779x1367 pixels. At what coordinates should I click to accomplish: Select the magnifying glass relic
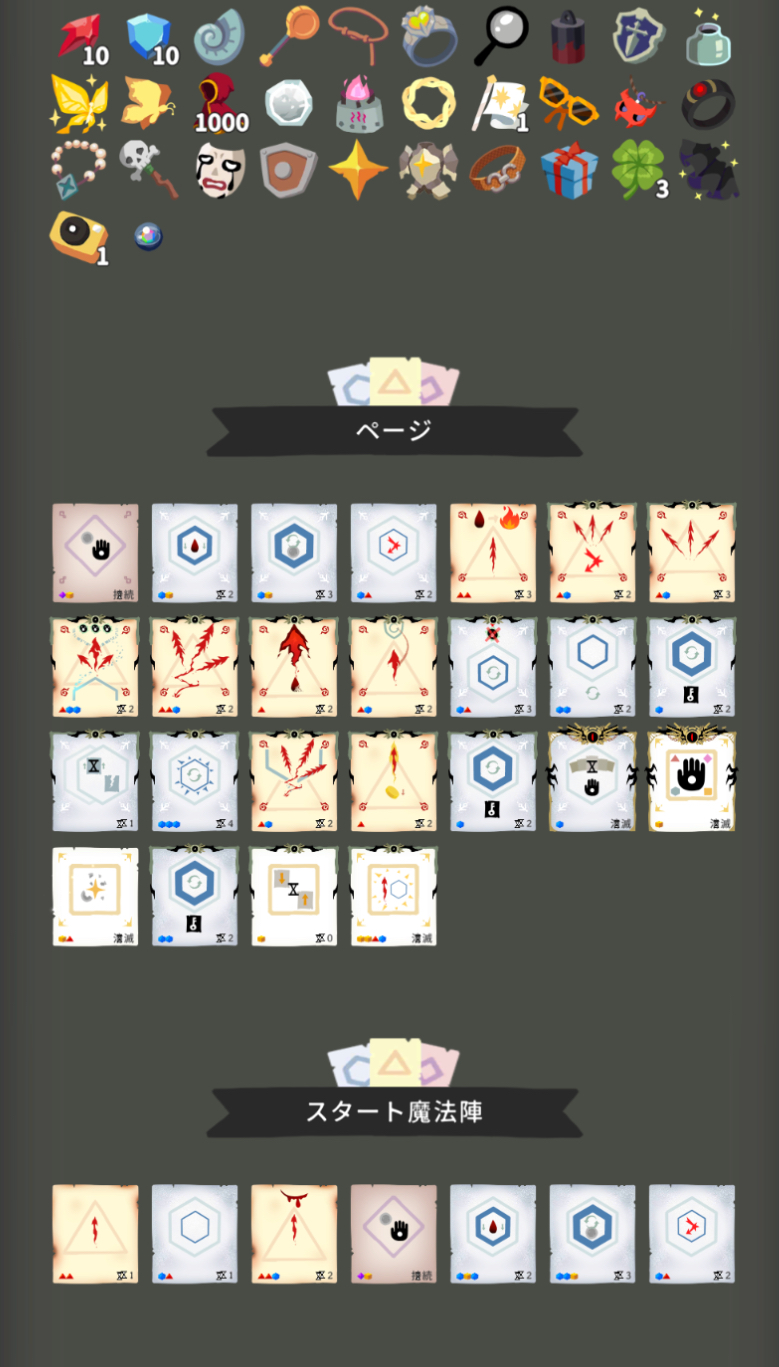(500, 36)
